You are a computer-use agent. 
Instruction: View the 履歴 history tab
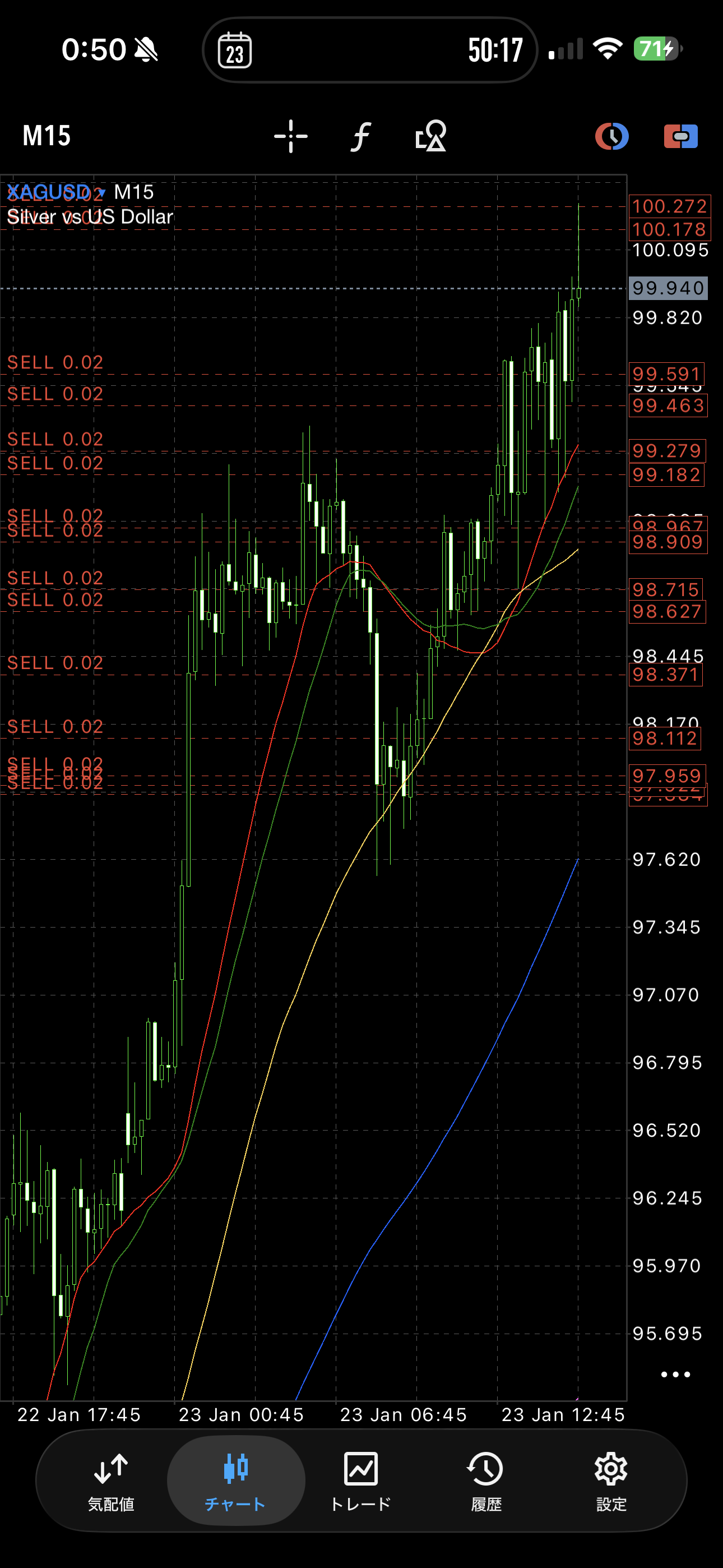pos(486,1481)
